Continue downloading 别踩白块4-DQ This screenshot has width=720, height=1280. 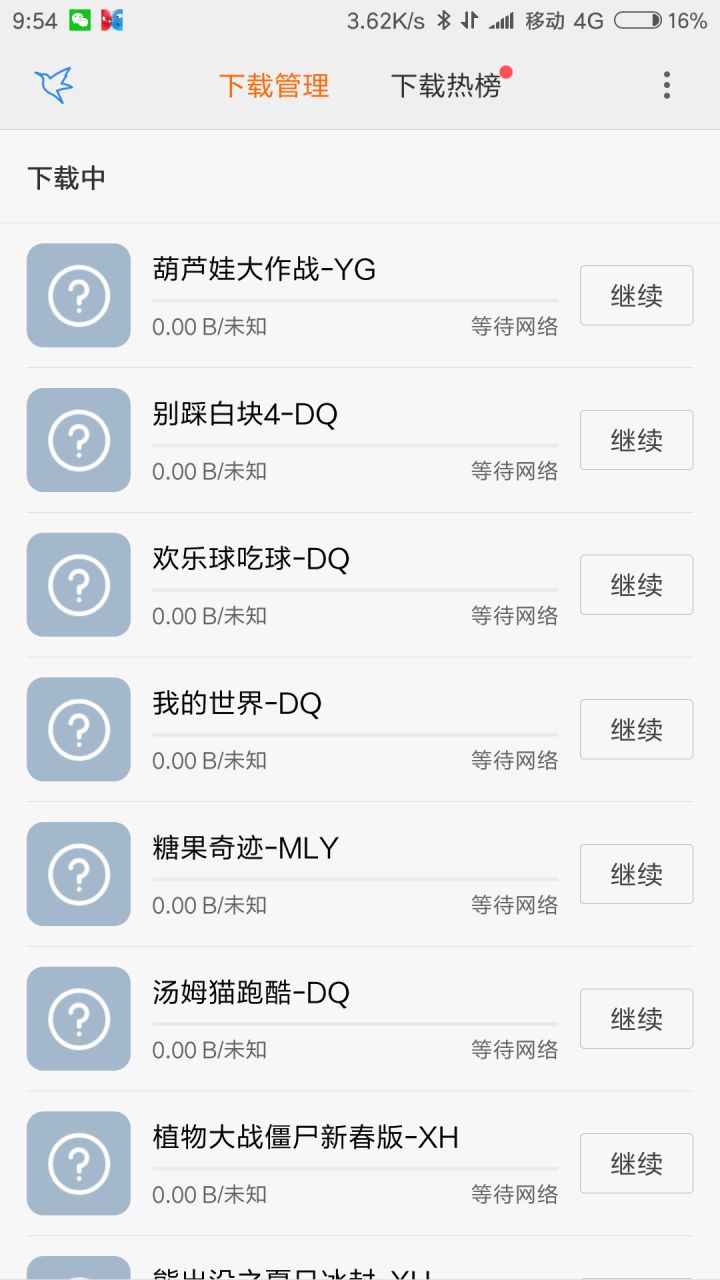tap(636, 440)
